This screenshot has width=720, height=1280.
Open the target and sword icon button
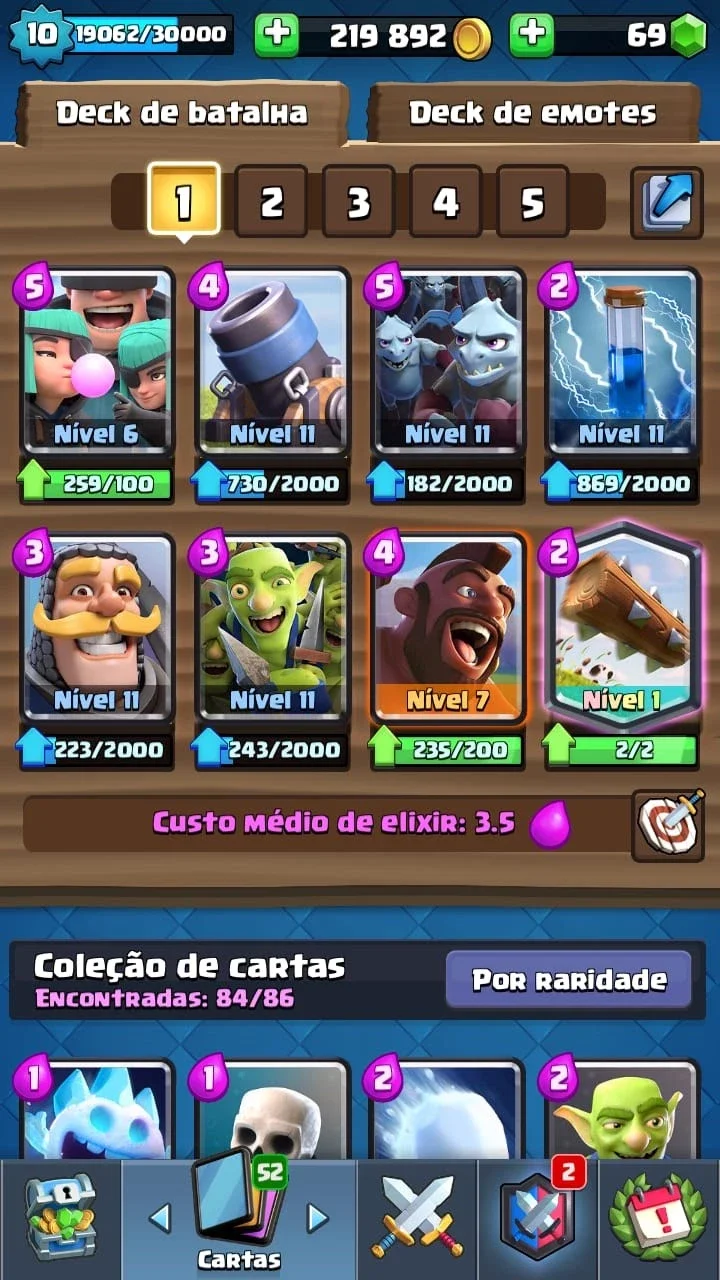[667, 825]
